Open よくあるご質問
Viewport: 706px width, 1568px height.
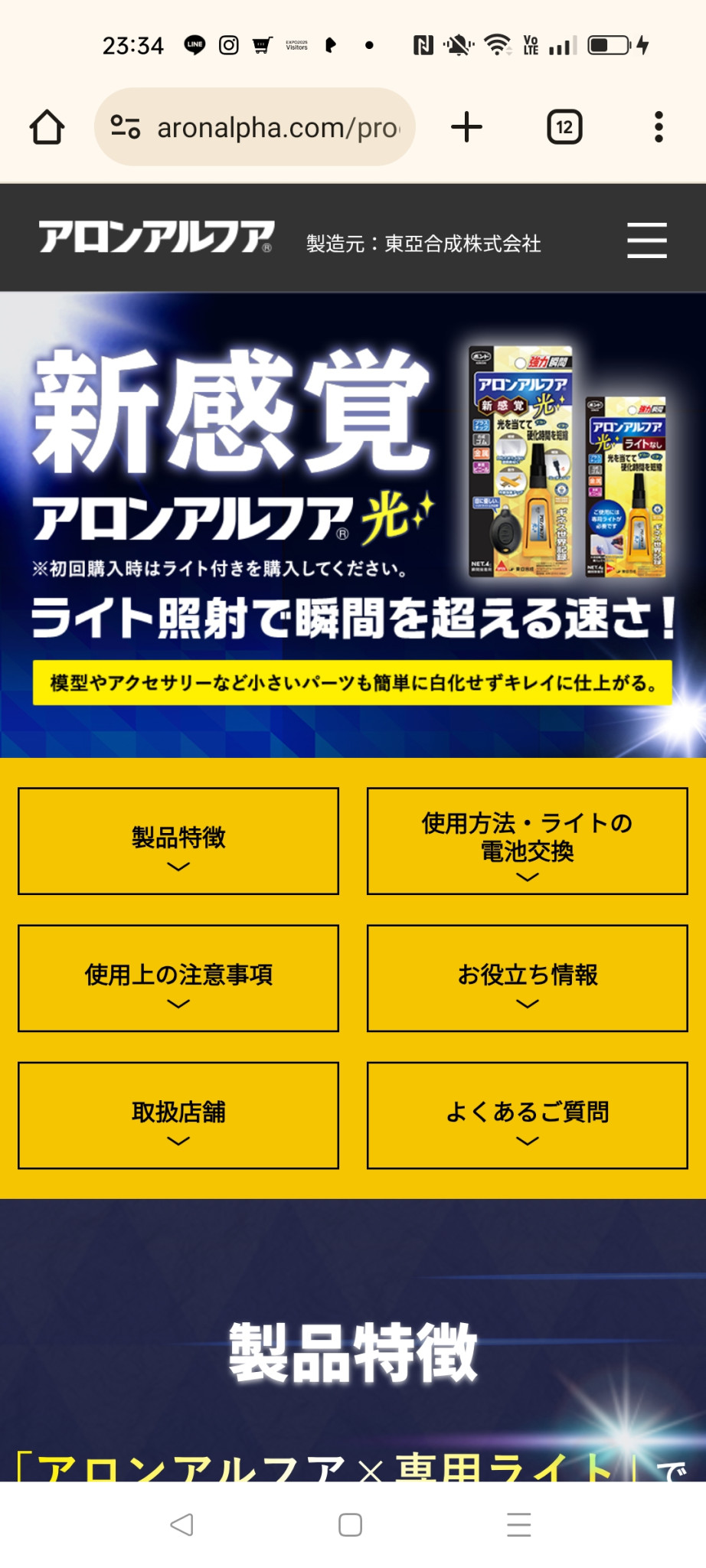click(528, 1116)
